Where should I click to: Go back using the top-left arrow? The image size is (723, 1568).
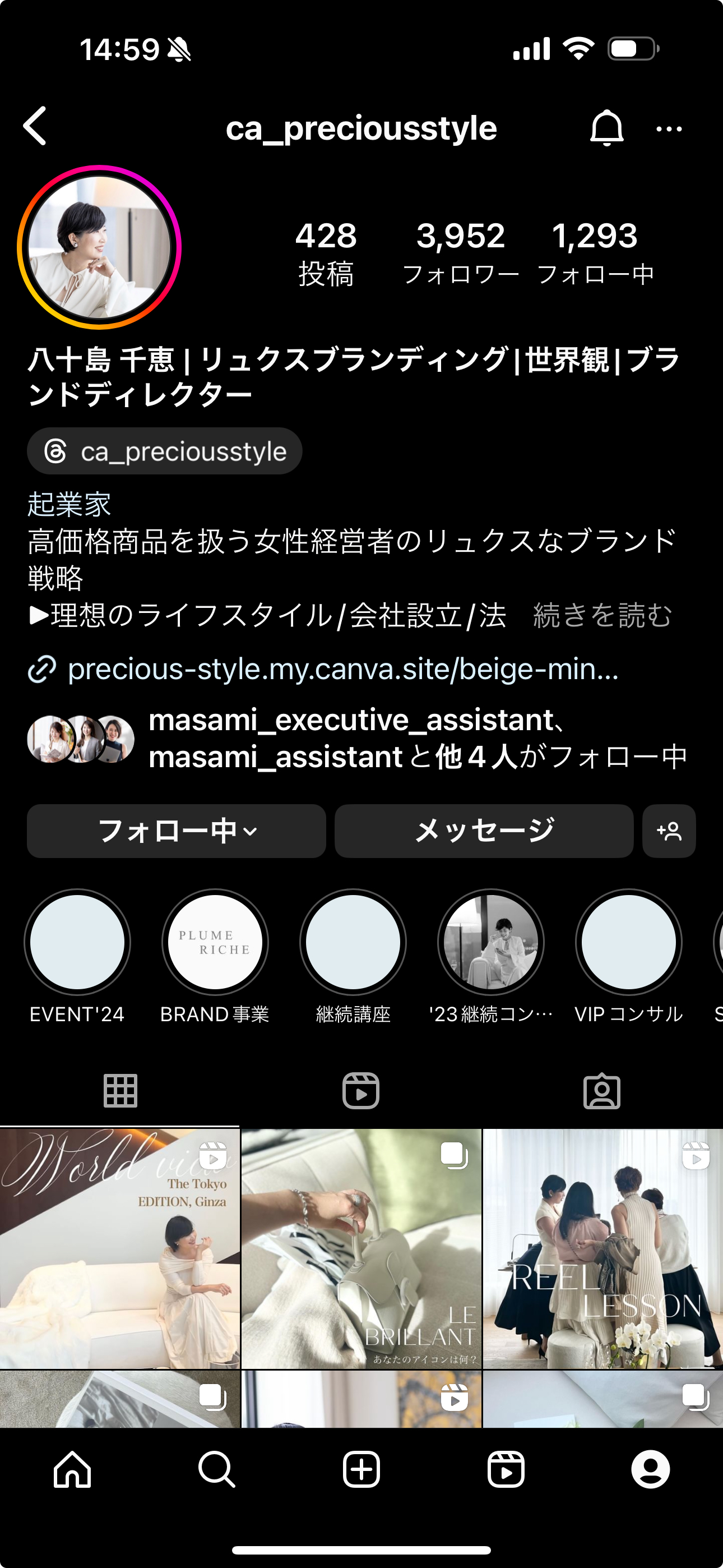pyautogui.click(x=35, y=126)
